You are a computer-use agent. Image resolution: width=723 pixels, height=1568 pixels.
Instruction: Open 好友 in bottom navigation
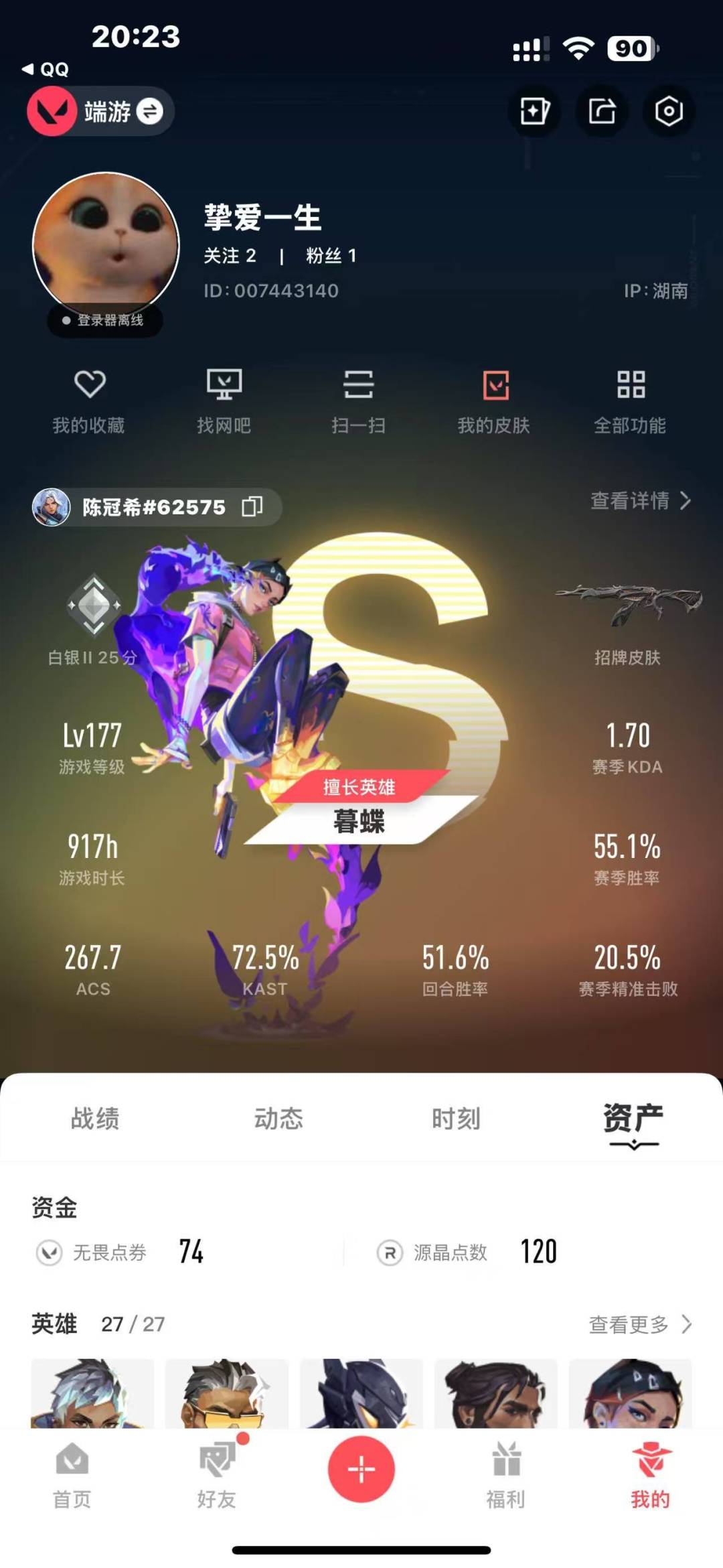pyautogui.click(x=217, y=1476)
